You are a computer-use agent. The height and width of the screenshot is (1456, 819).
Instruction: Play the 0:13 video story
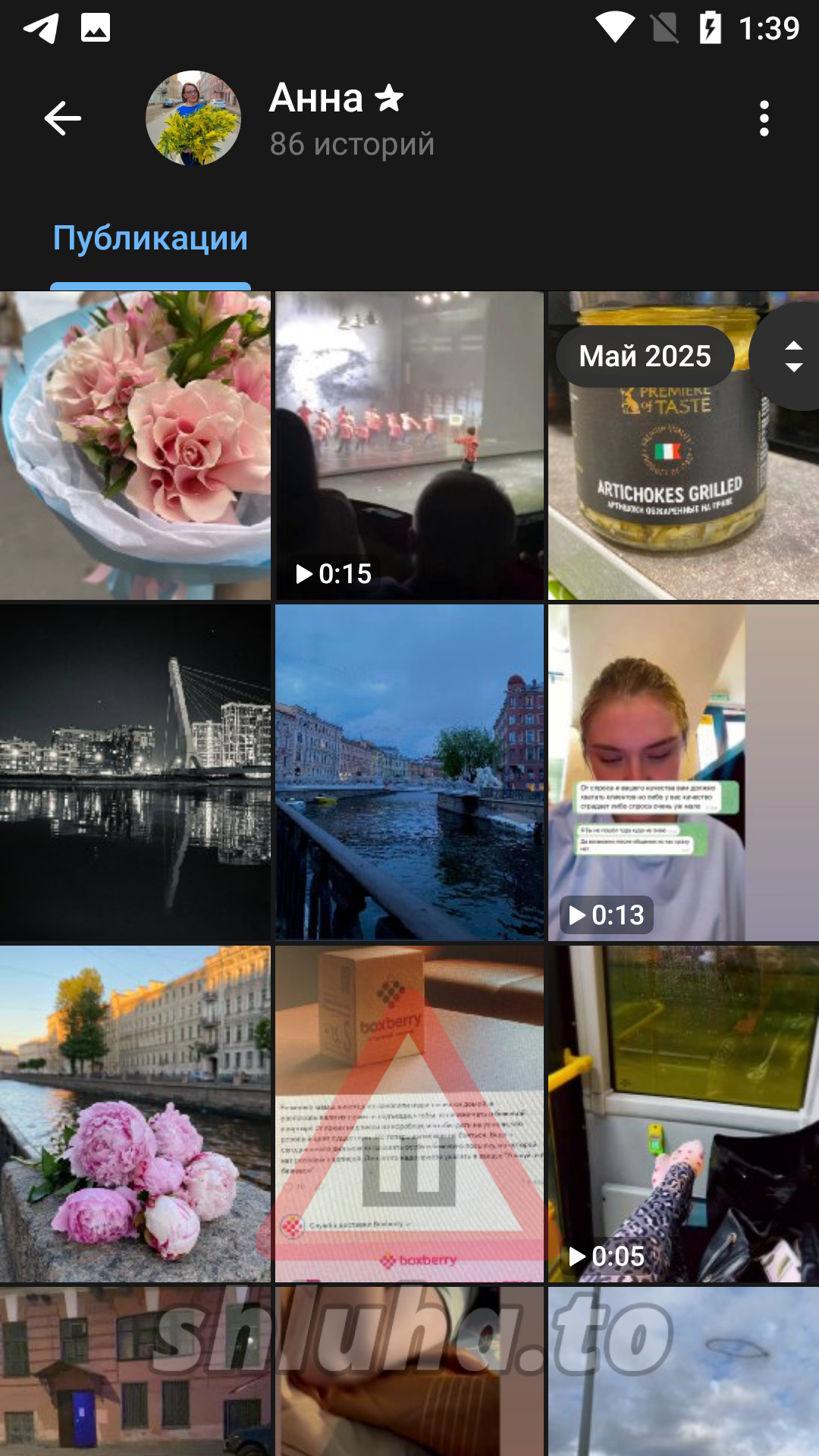tap(682, 772)
